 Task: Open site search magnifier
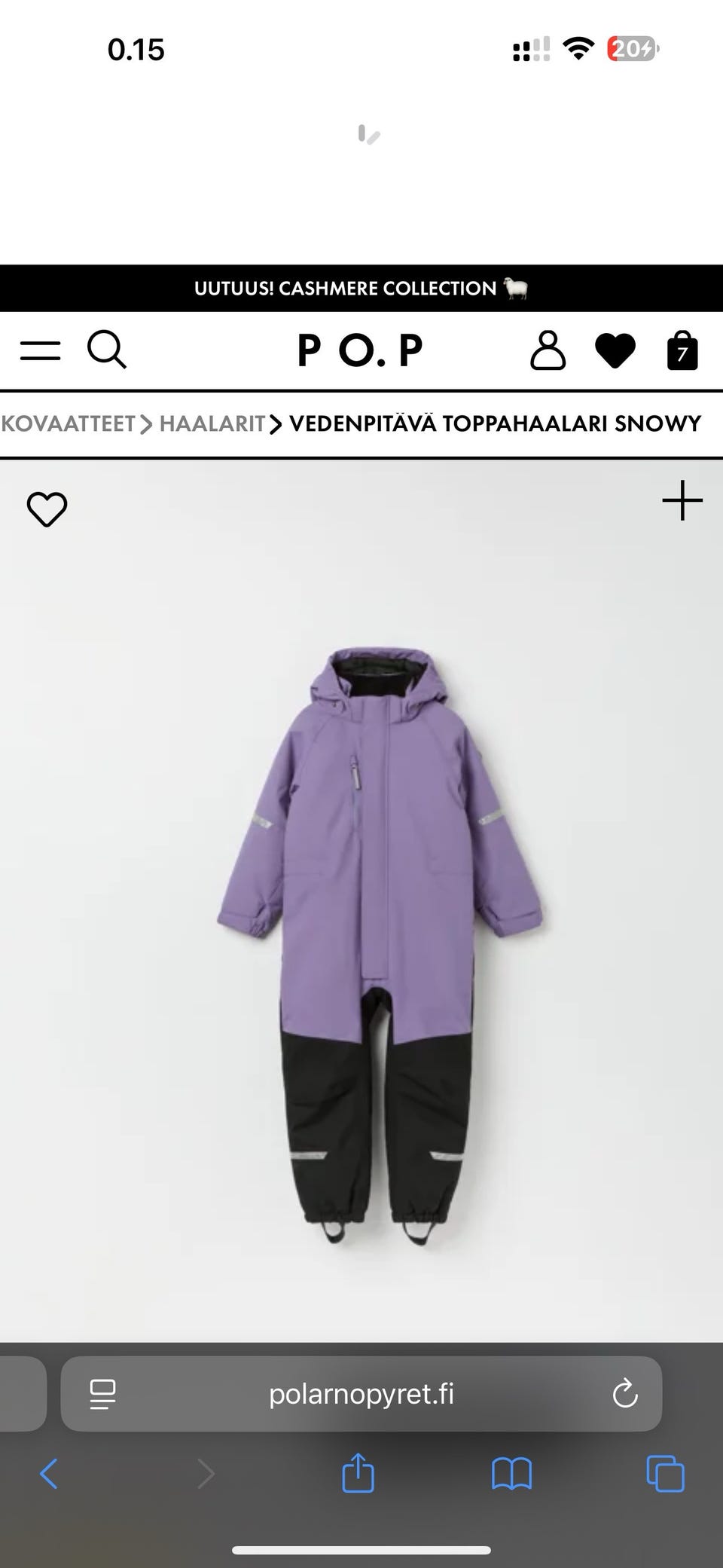[x=107, y=350]
